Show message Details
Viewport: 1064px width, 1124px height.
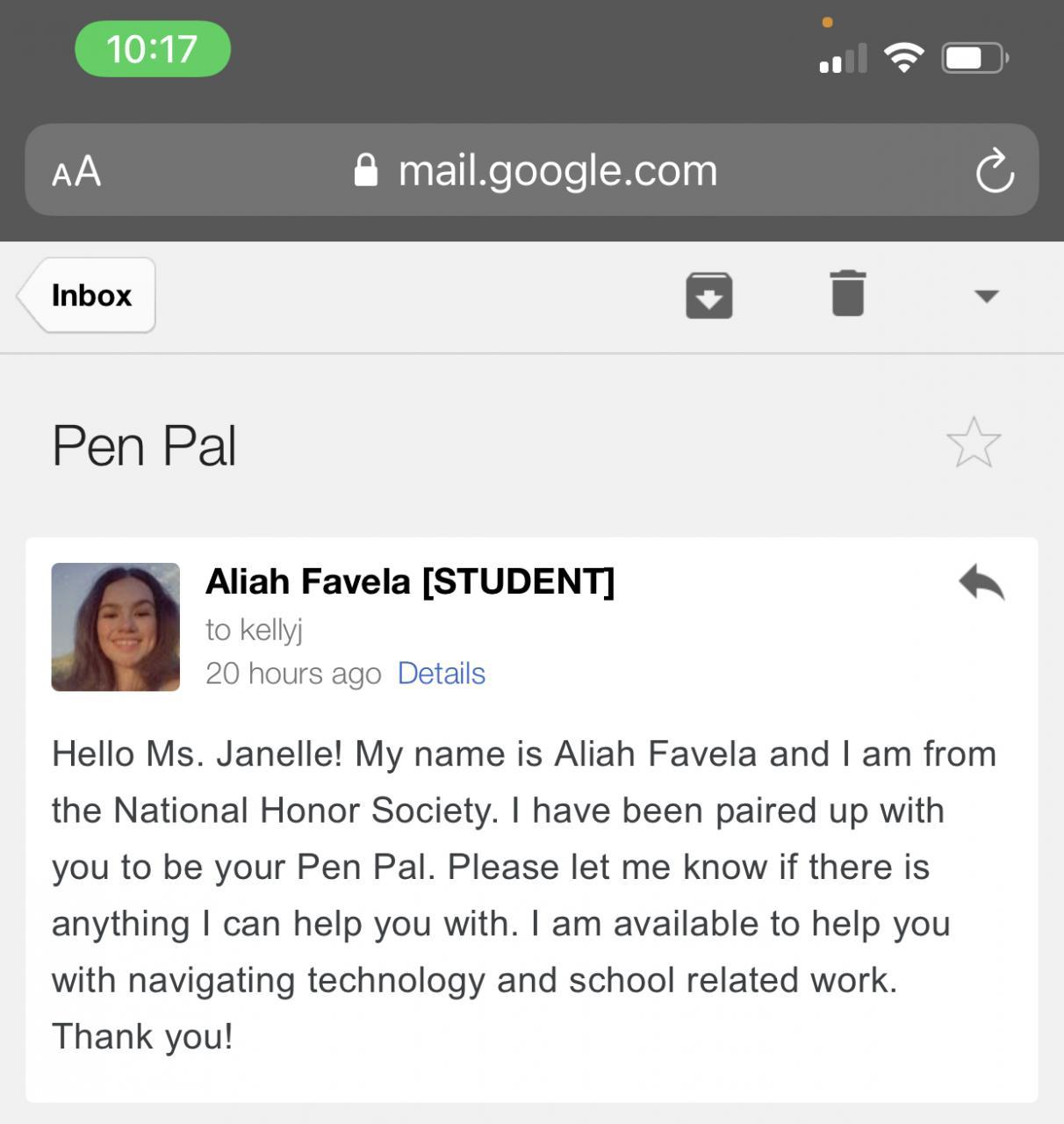[441, 674]
